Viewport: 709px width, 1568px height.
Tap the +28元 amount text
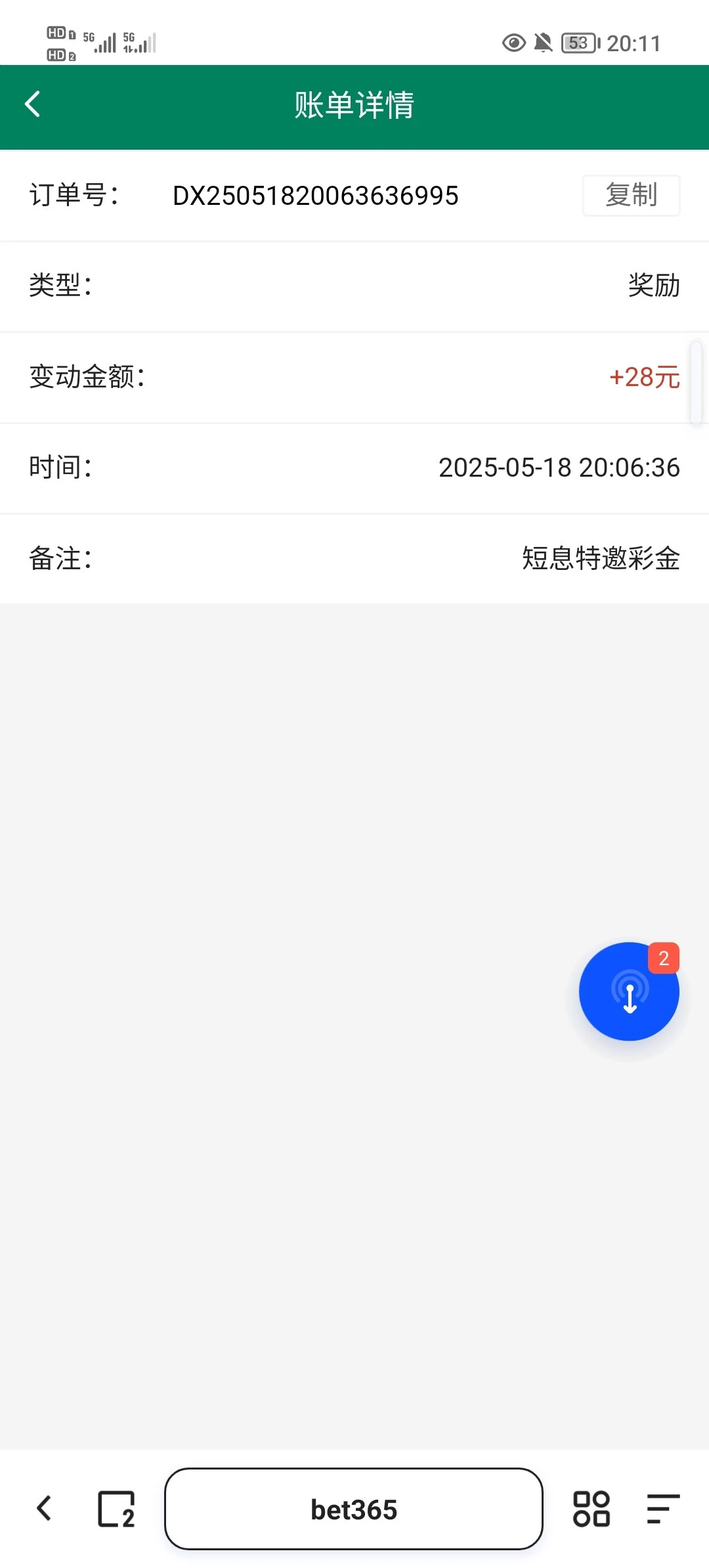point(645,378)
